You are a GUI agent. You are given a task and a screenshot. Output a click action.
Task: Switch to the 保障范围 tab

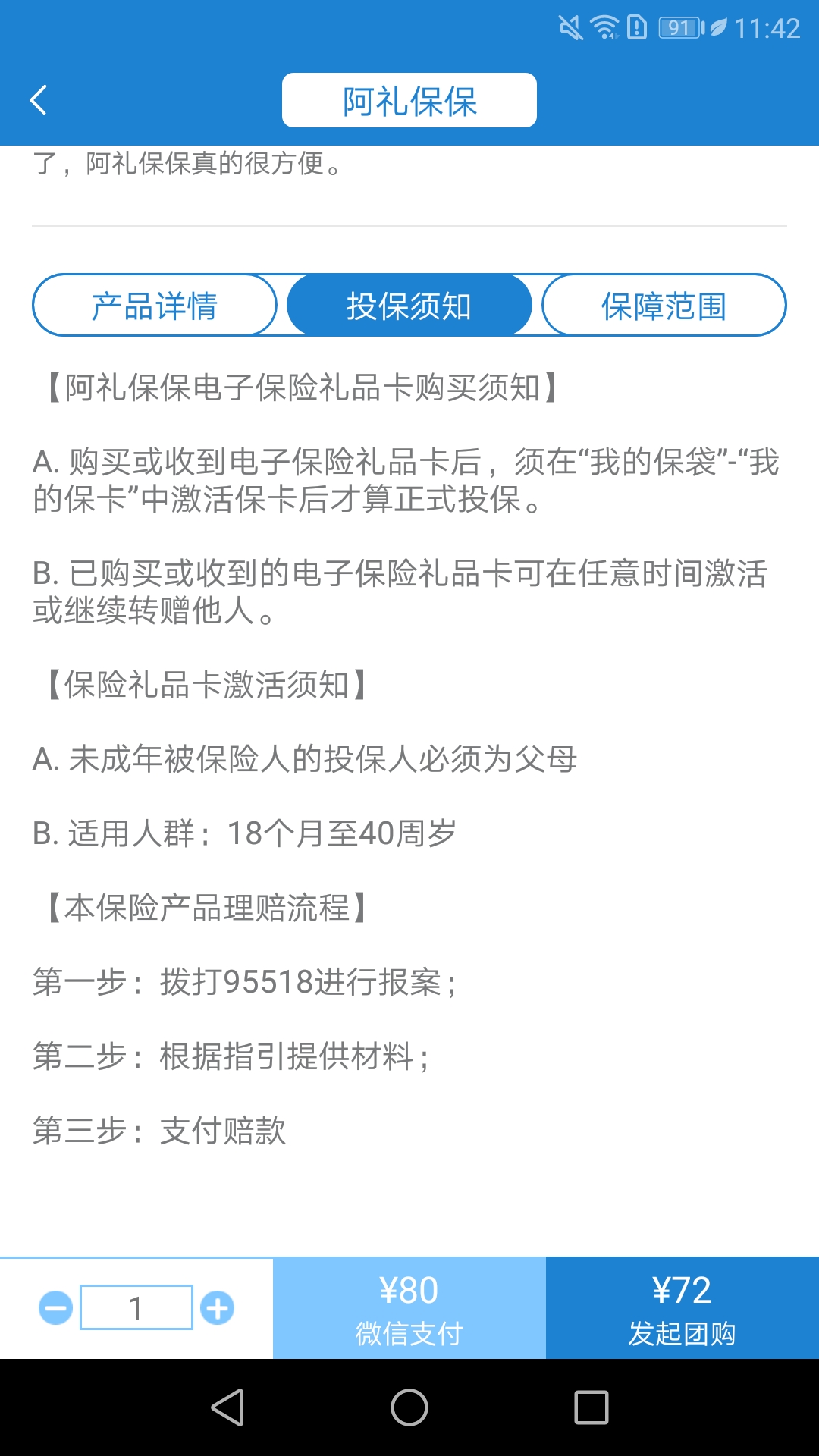pyautogui.click(x=664, y=304)
